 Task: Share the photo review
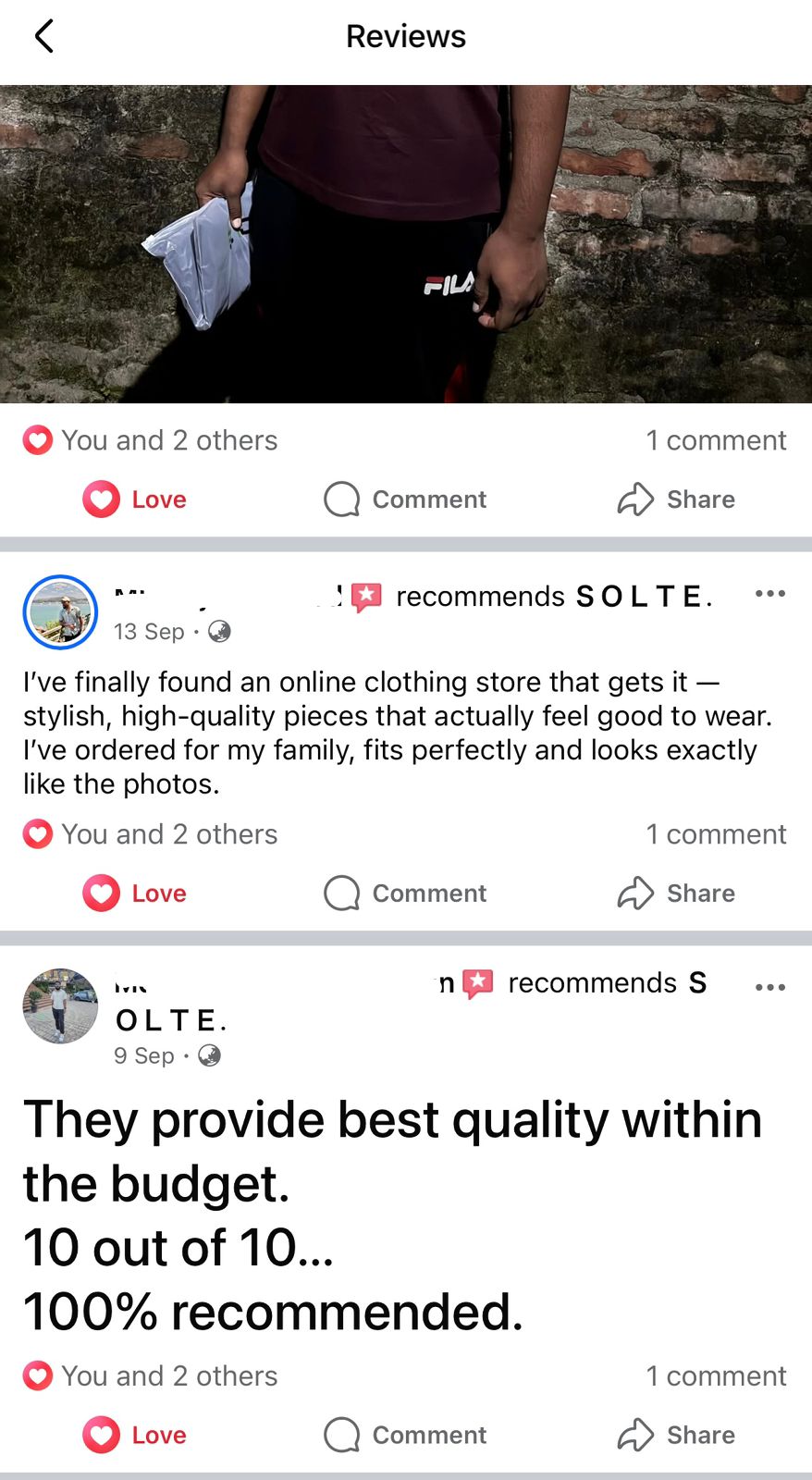point(676,499)
